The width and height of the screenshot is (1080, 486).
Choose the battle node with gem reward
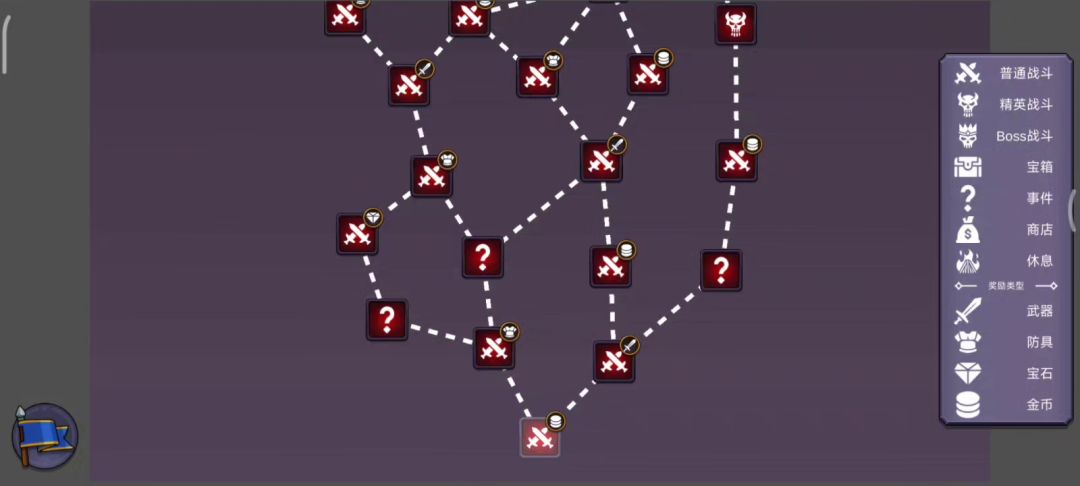[357, 234]
